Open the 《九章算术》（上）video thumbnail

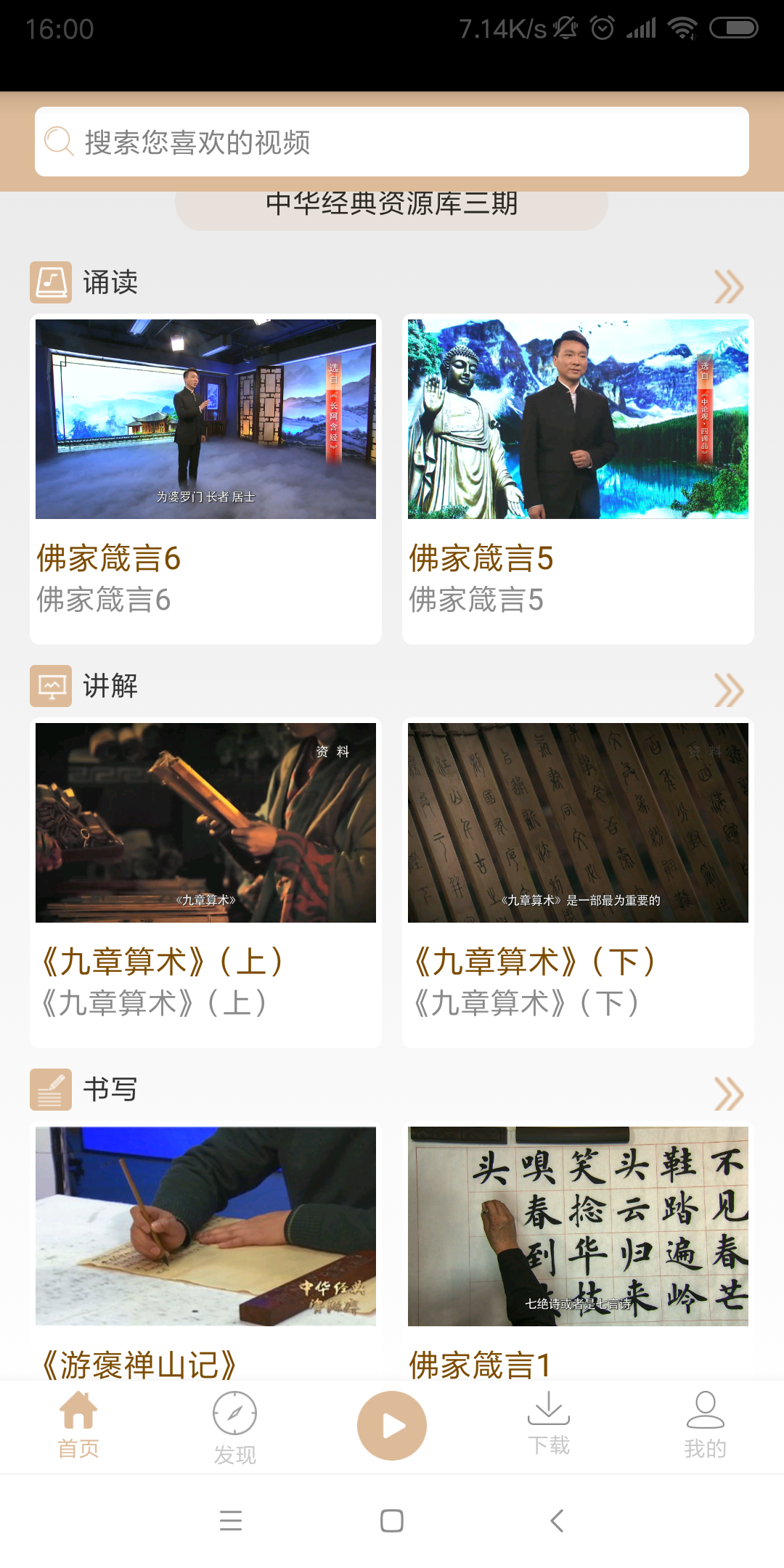205,822
